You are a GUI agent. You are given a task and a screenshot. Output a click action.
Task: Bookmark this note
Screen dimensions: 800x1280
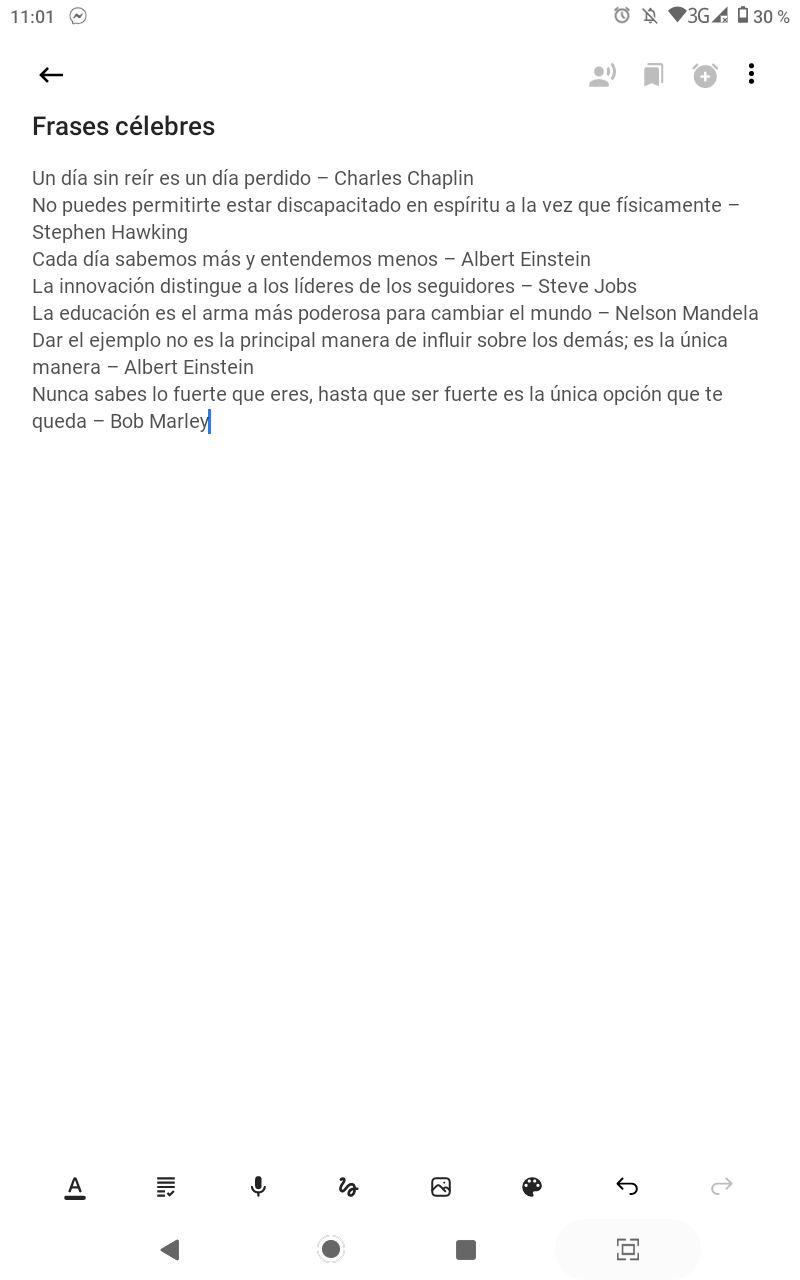pos(653,75)
